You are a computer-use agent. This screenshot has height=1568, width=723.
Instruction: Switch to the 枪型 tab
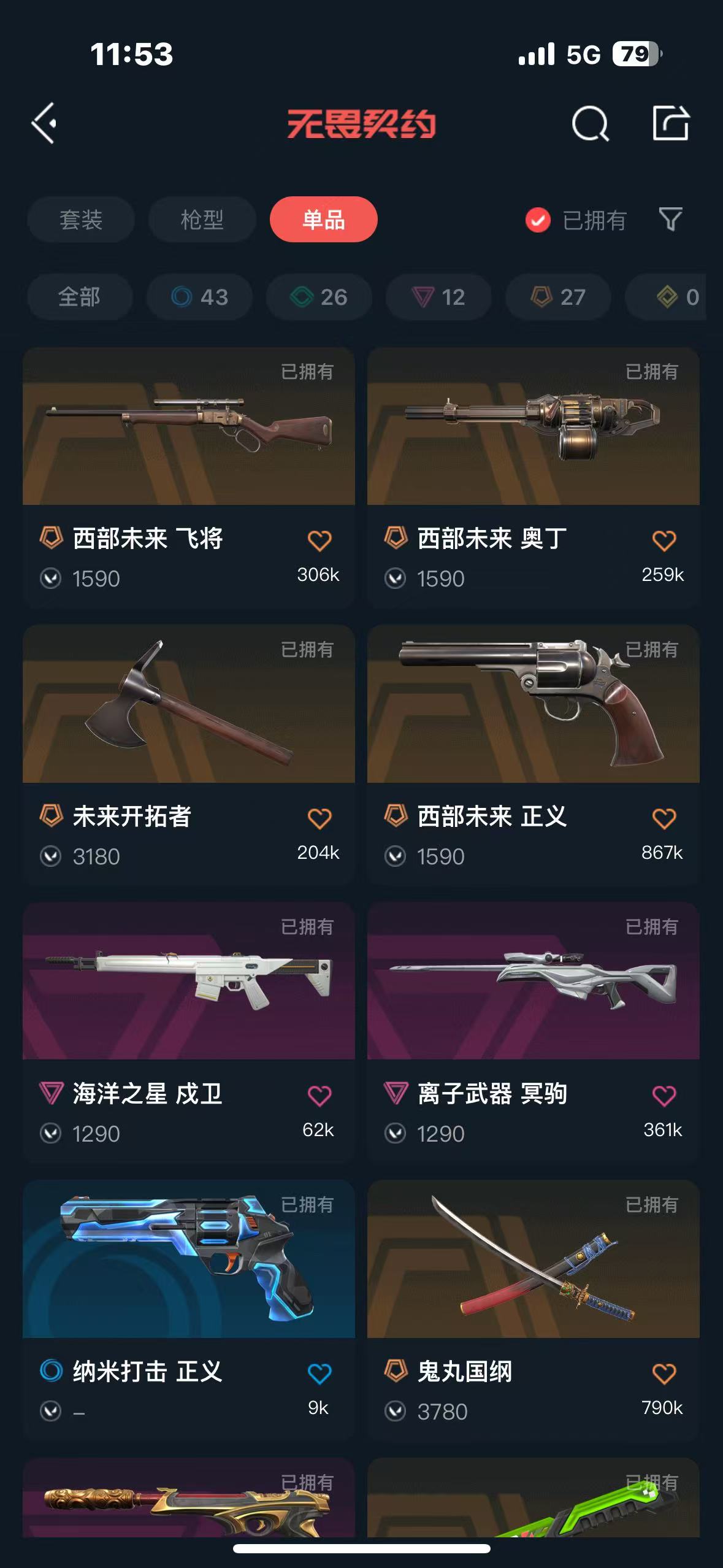click(x=202, y=220)
